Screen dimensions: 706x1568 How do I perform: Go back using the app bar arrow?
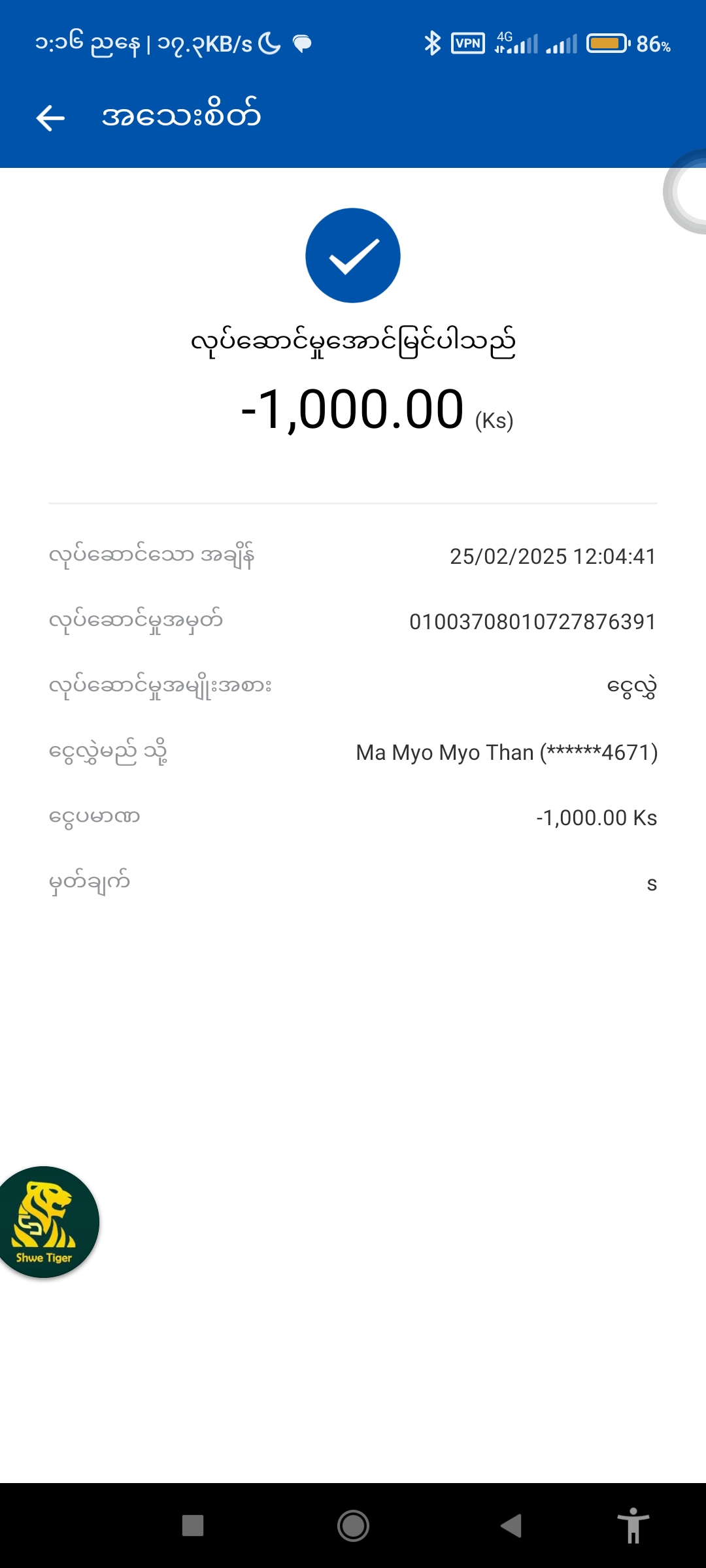click(x=50, y=118)
